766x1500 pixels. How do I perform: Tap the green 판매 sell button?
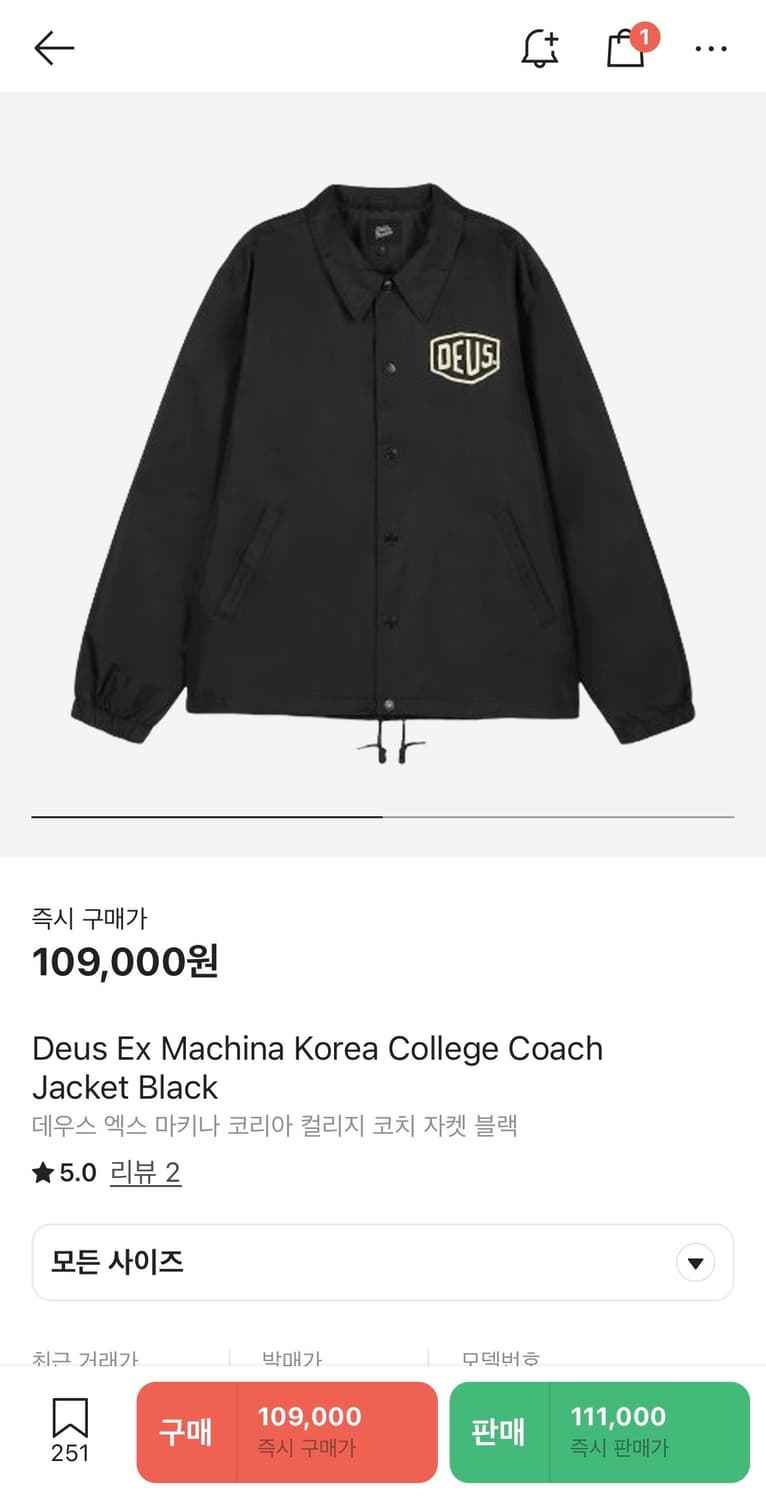[599, 1431]
